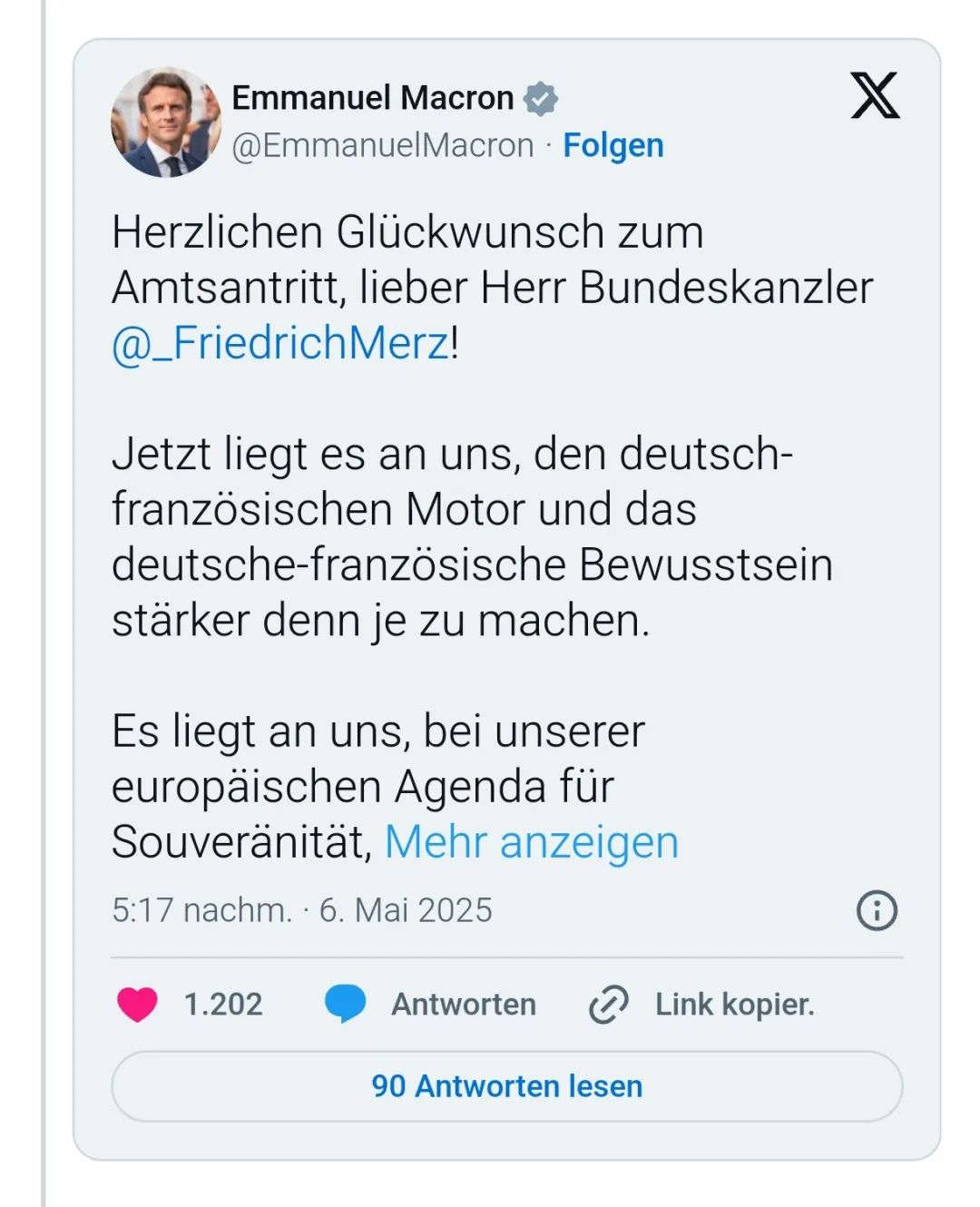Open the tweet timestamp 6. Mai 2025
Image resolution: width=980 pixels, height=1207 pixels.
[x=302, y=909]
